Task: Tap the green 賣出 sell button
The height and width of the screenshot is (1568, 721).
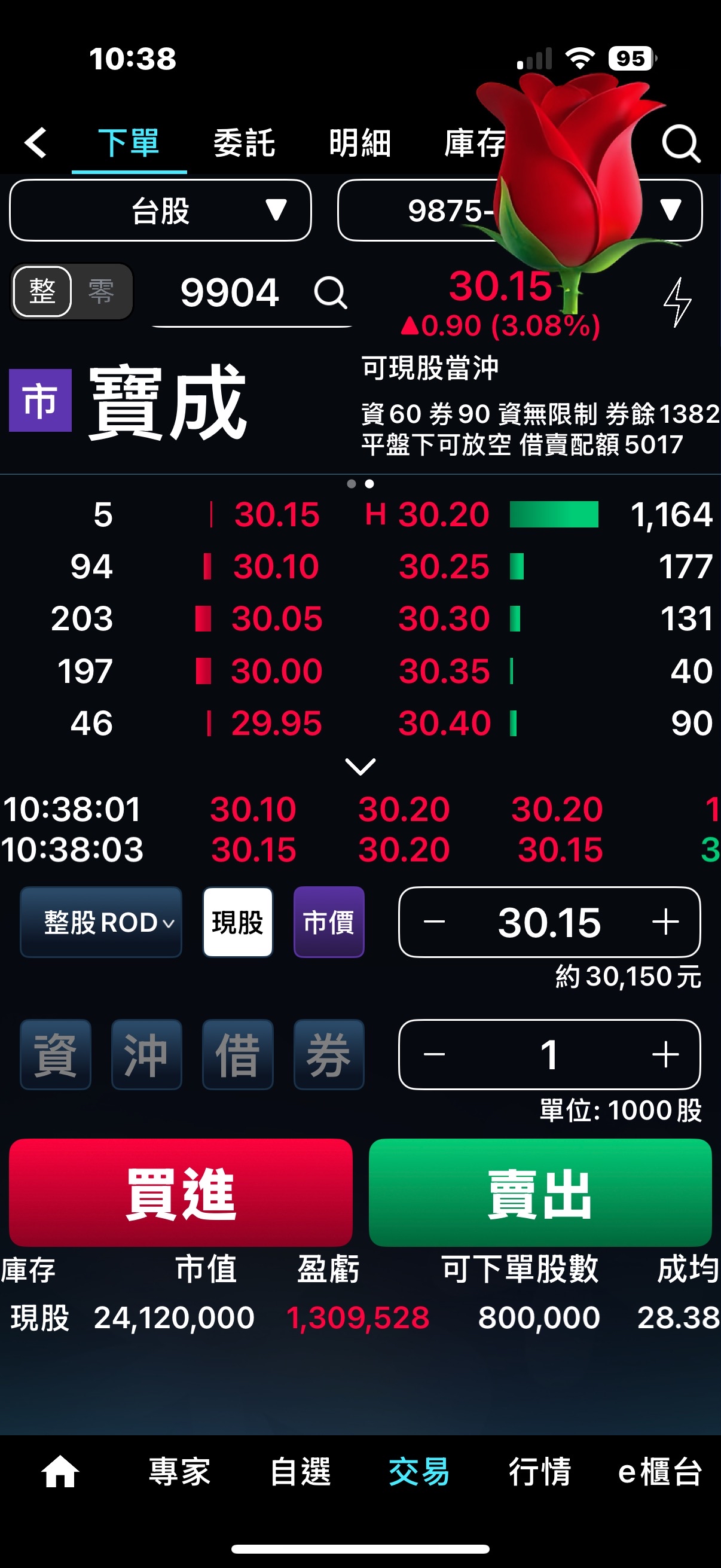Action: 540,1193
